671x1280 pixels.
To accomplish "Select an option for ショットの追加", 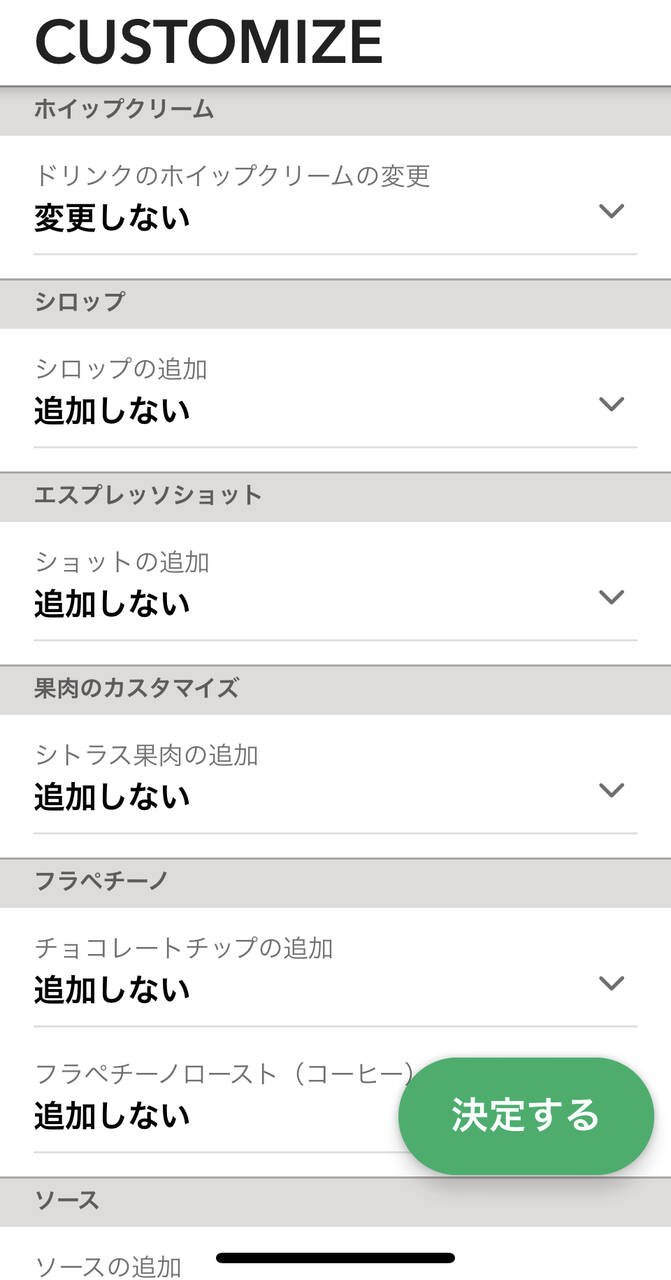I will coord(334,586).
